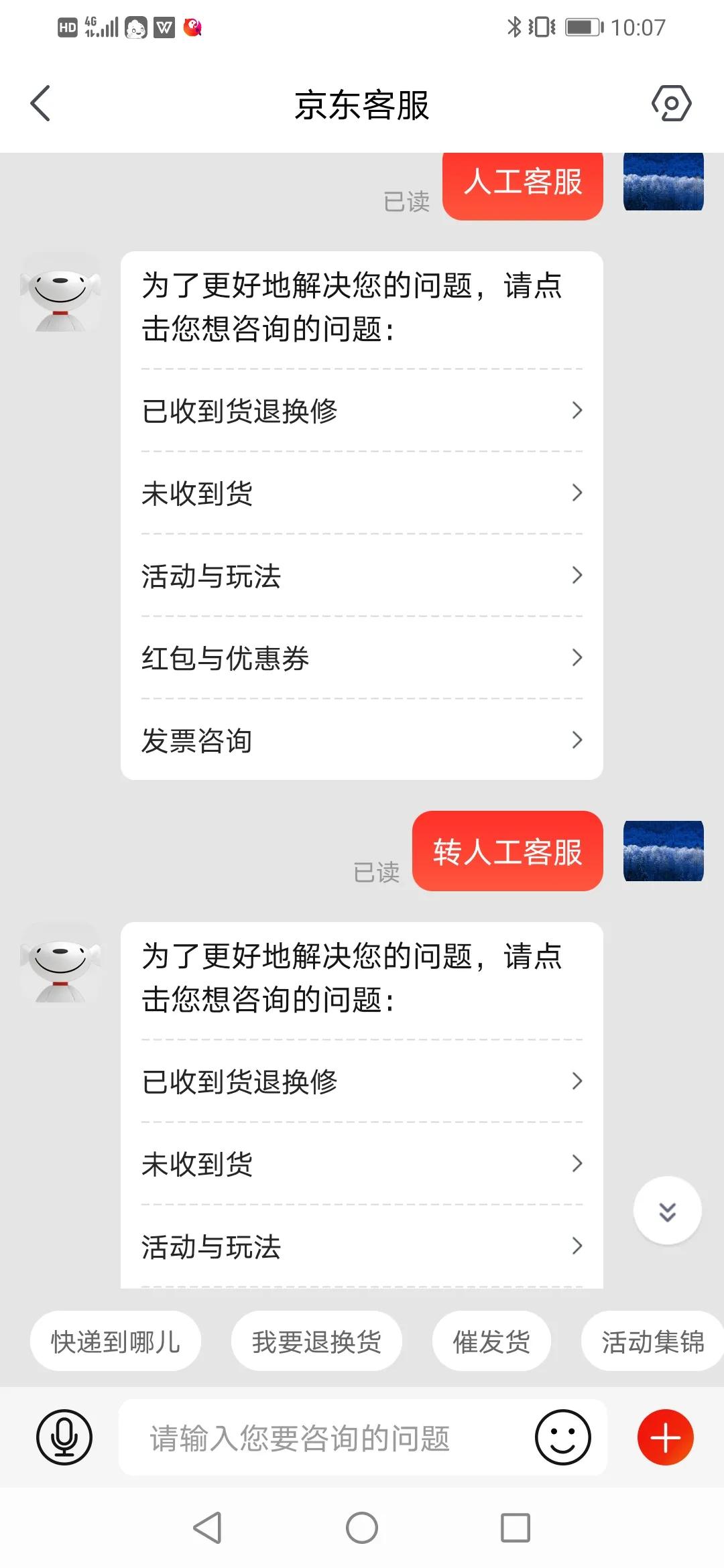The height and width of the screenshot is (1568, 724).
Task: Tap the 转人工客服 sent message bubble
Action: point(507,851)
